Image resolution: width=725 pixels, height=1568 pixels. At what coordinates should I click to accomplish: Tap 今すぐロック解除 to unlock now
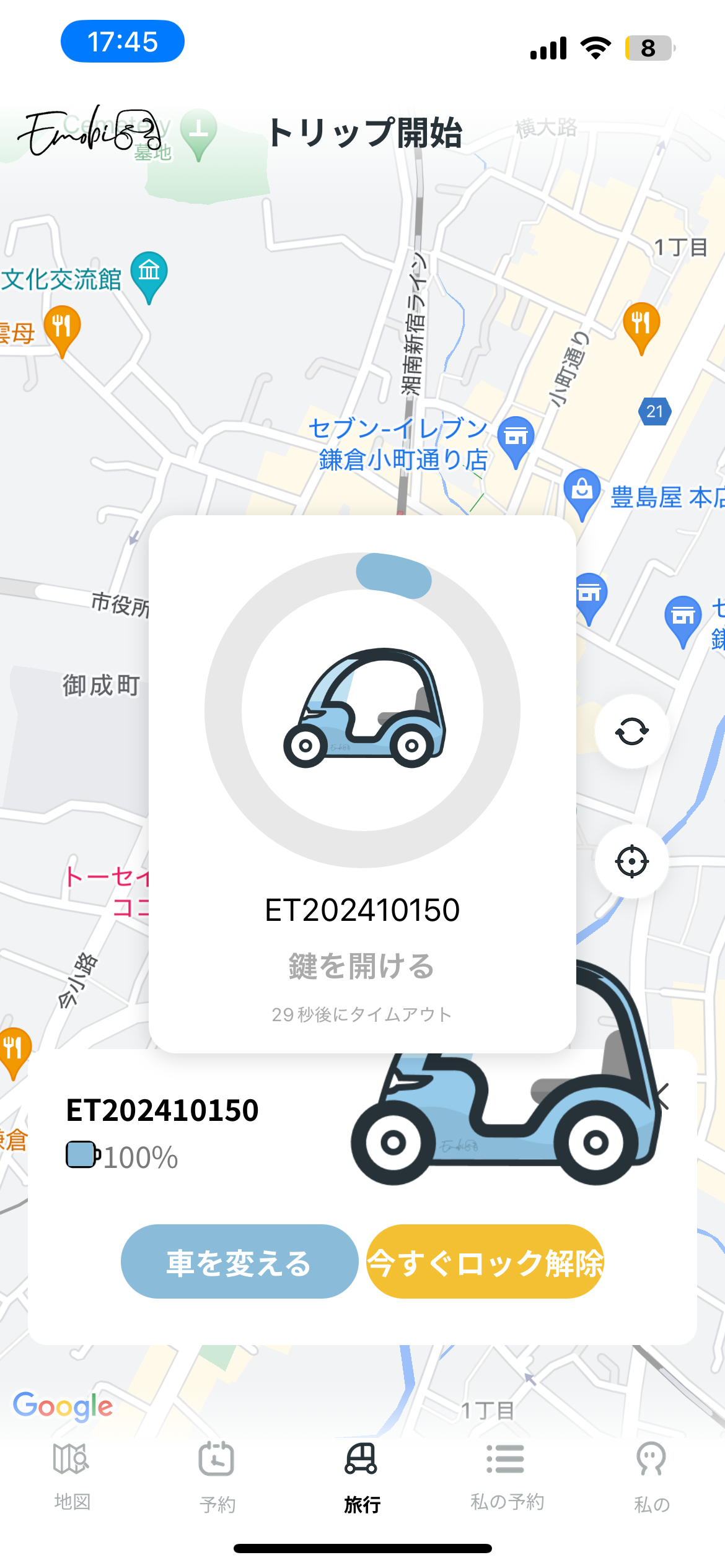pos(485,1263)
